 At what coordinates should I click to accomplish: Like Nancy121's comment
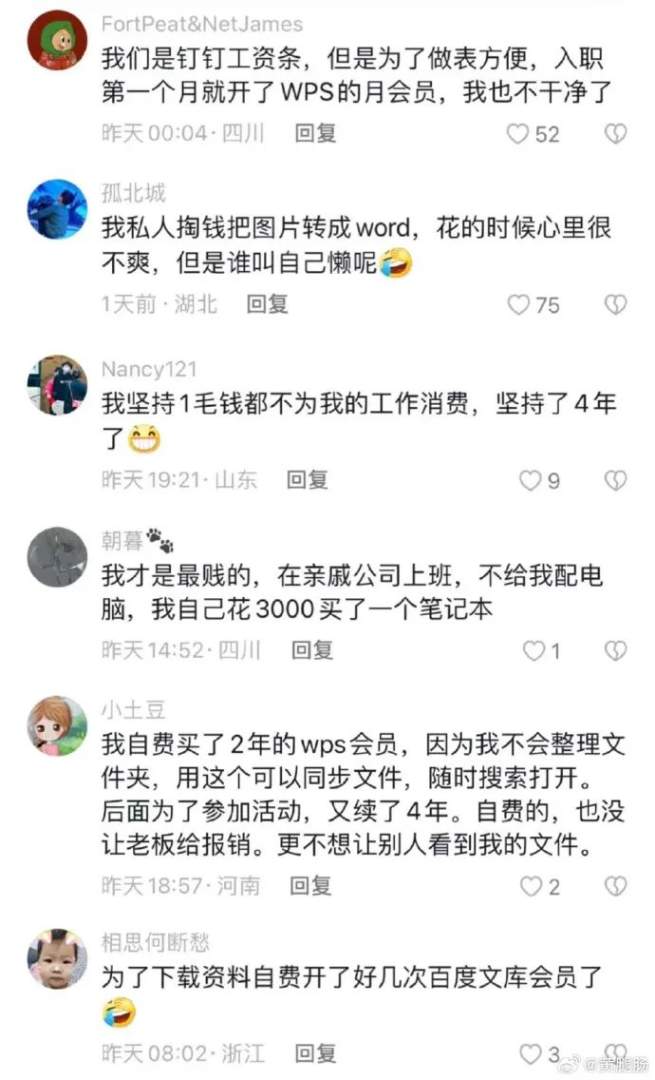pyautogui.click(x=530, y=480)
